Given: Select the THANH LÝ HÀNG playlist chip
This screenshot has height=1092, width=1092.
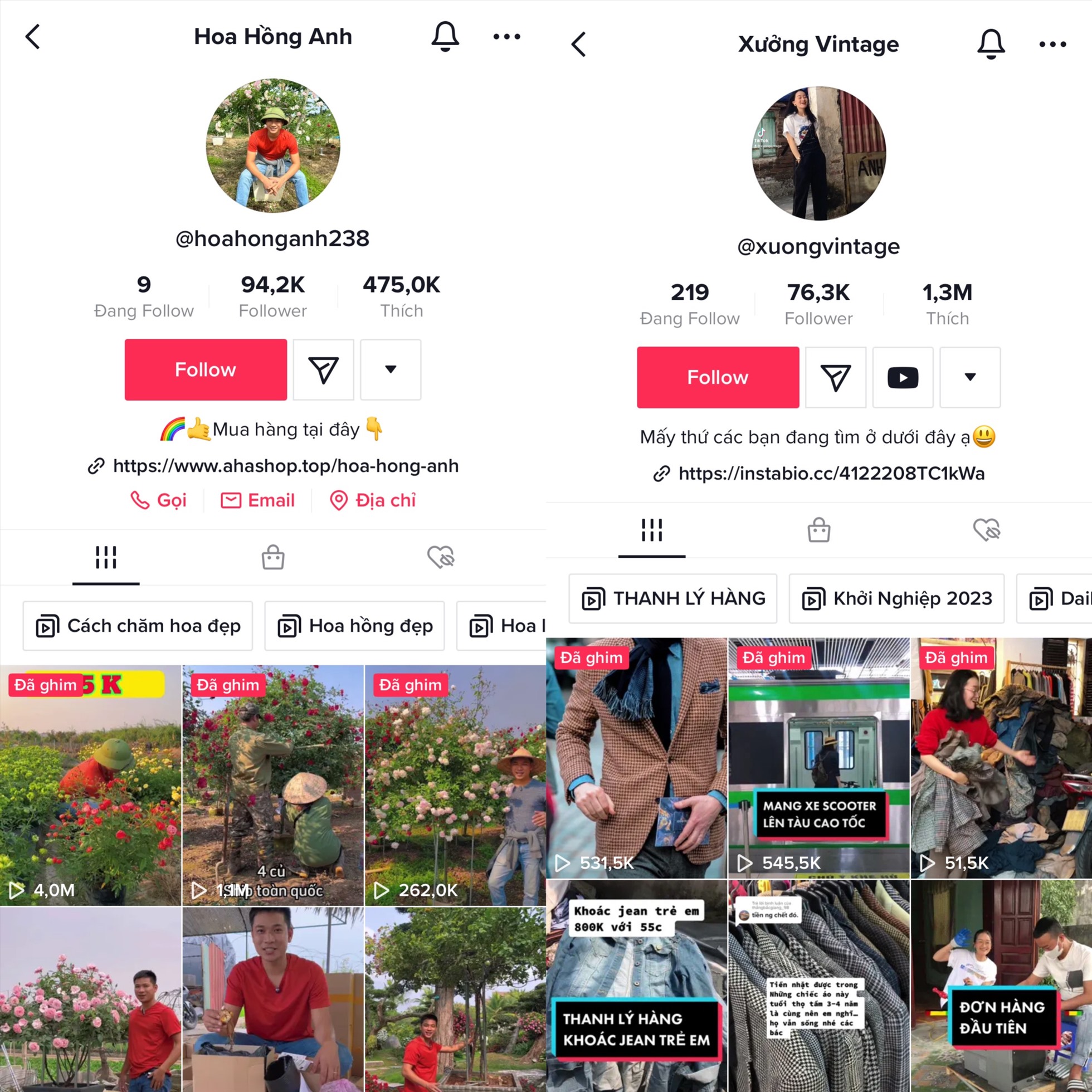Looking at the screenshot, I should (x=672, y=598).
